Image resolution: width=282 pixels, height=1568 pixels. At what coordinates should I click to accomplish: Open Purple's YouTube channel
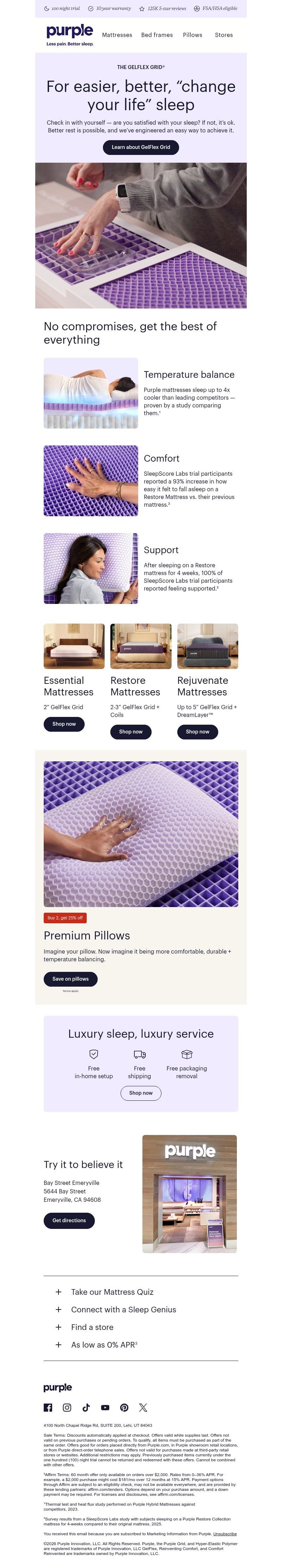click(x=105, y=1407)
